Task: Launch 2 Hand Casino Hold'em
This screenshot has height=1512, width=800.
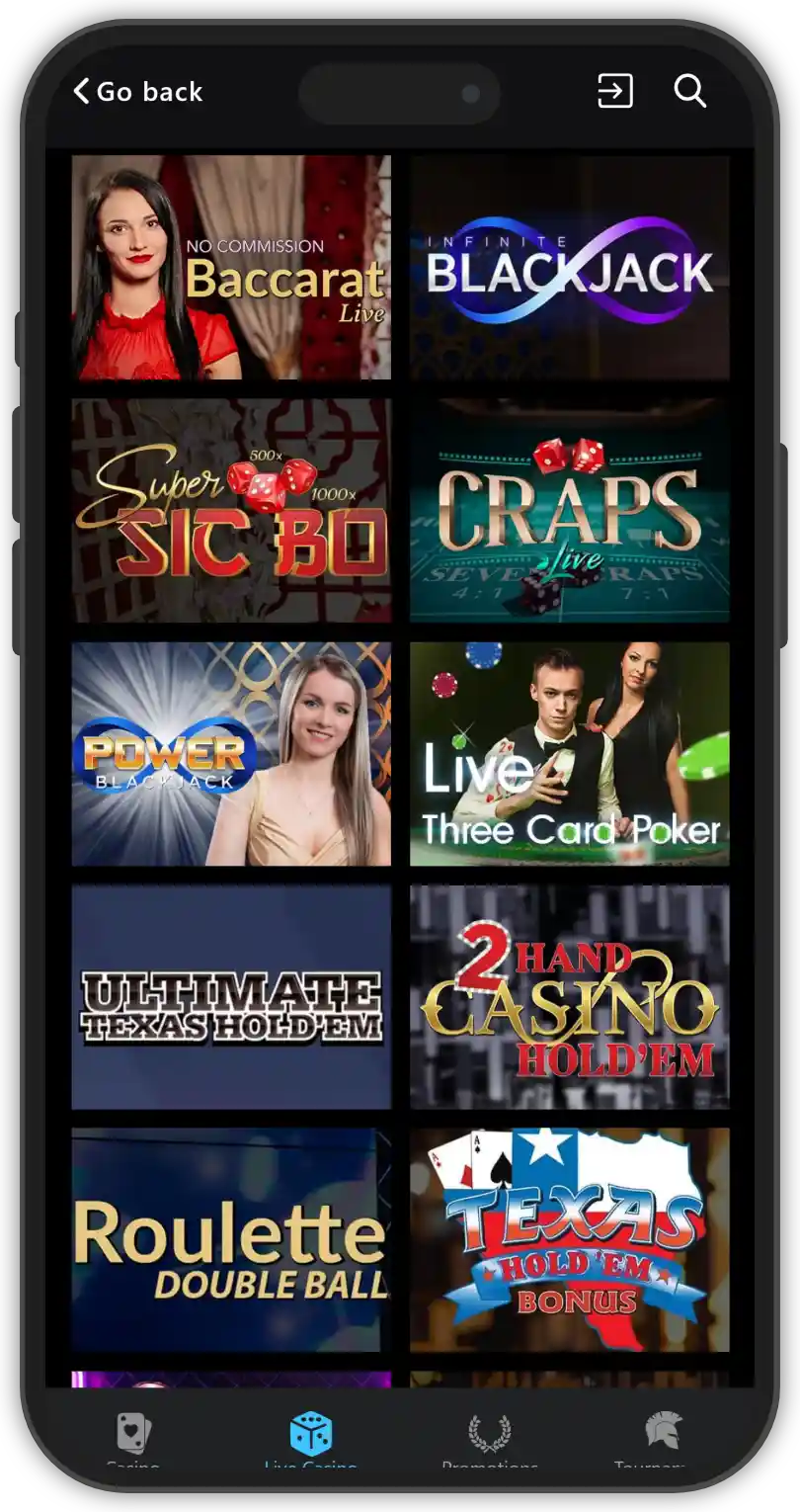Action: tap(570, 996)
